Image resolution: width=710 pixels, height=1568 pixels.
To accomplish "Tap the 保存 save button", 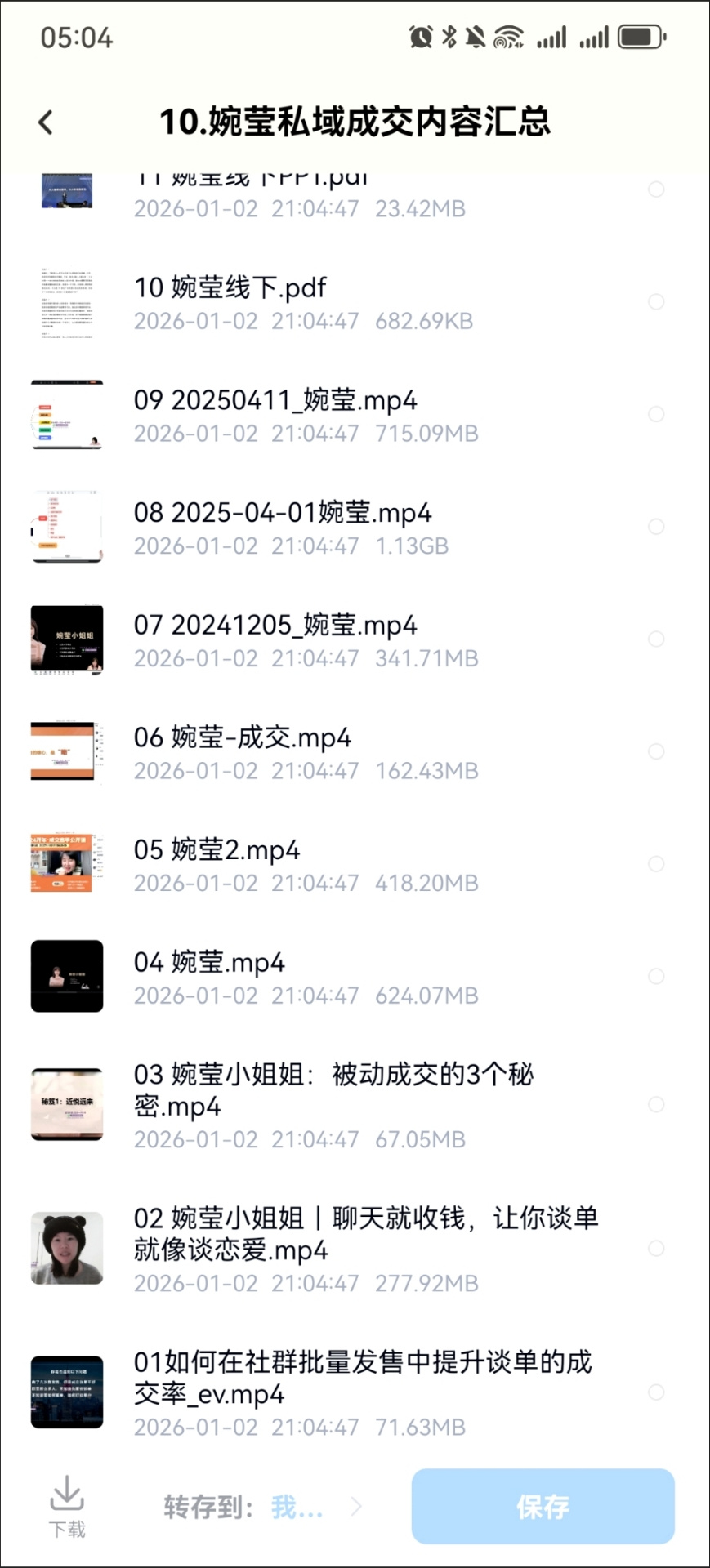I will pos(543,1507).
